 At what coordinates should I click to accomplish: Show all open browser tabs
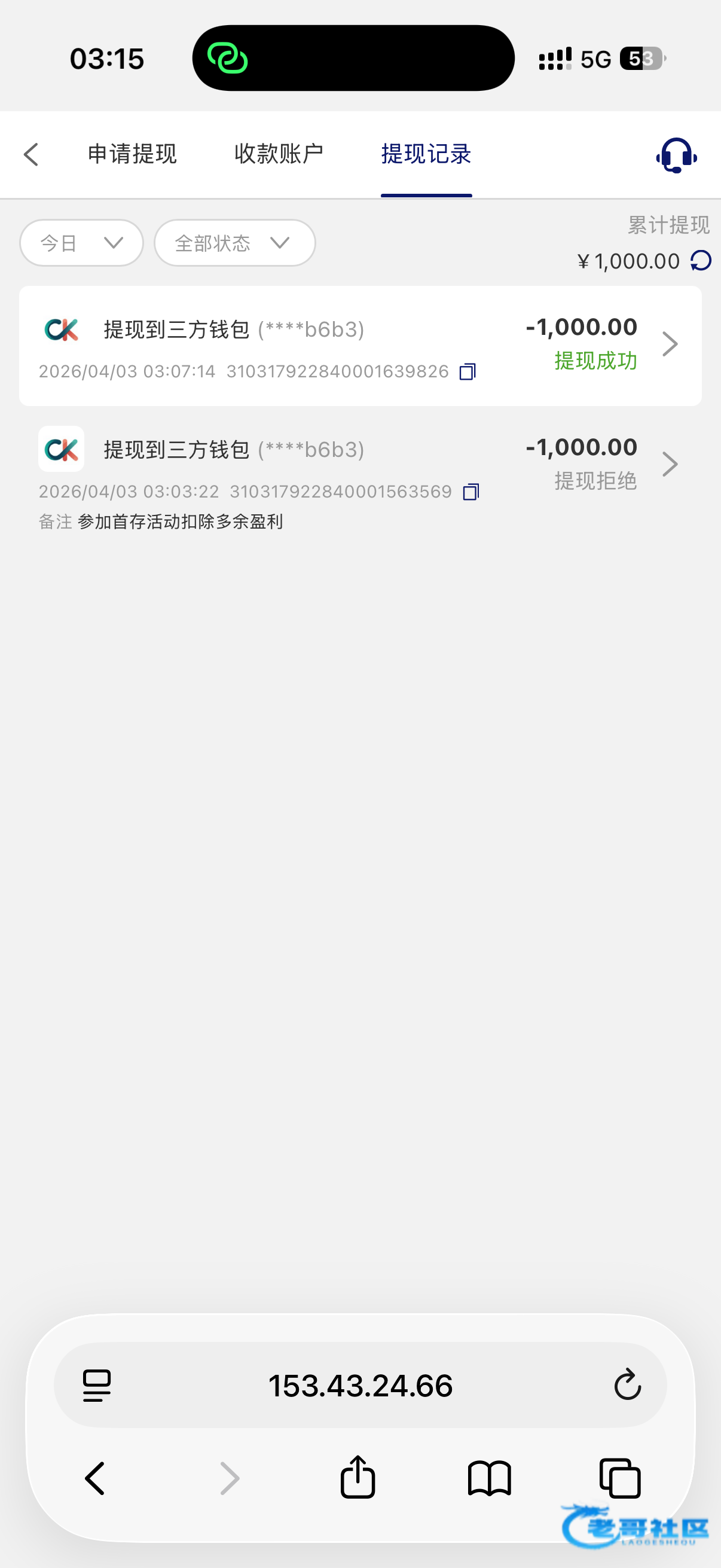point(620,1478)
